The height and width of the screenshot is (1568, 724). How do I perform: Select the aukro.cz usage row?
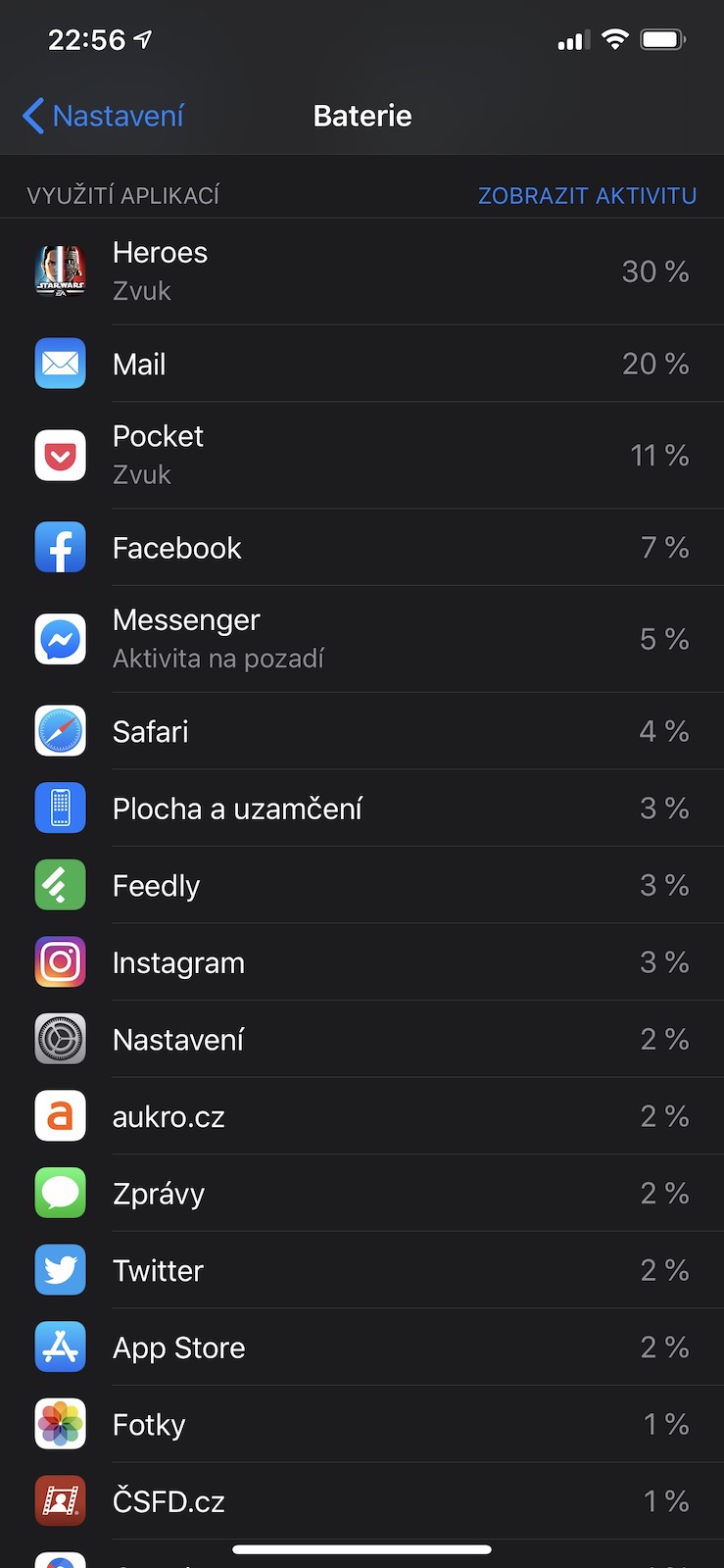[x=362, y=1116]
